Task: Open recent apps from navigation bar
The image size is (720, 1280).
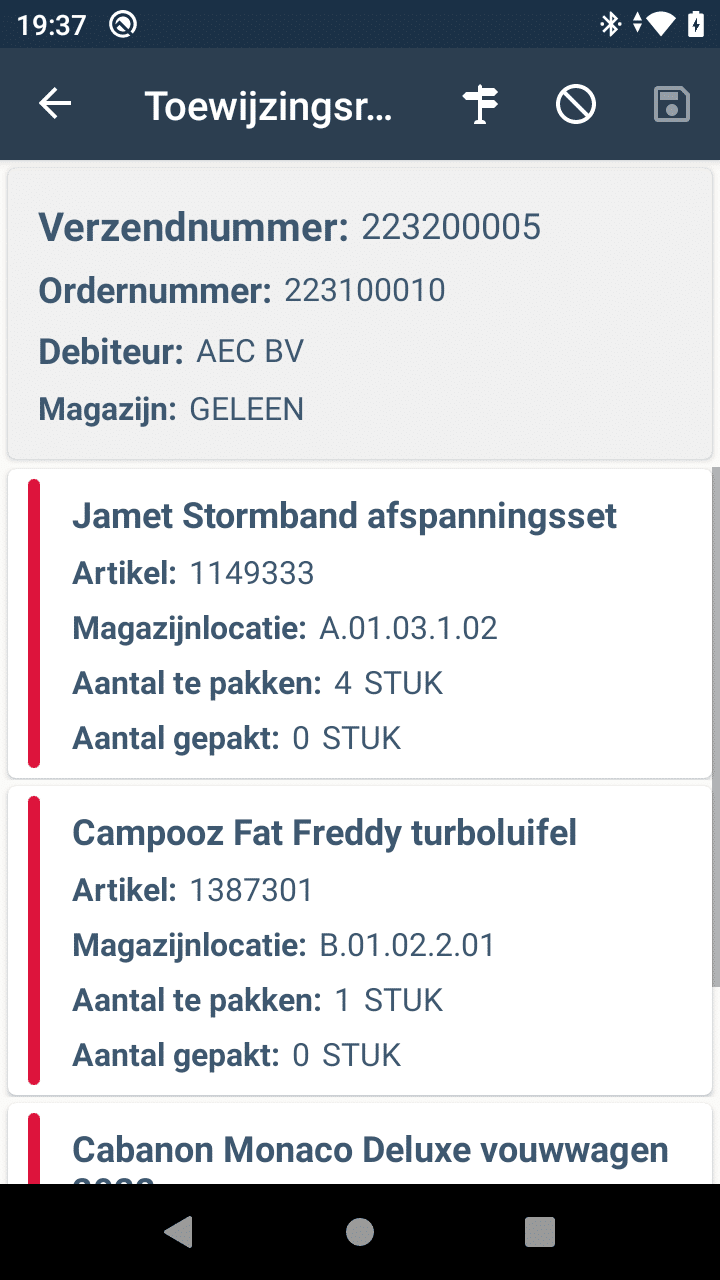Action: 540,1232
